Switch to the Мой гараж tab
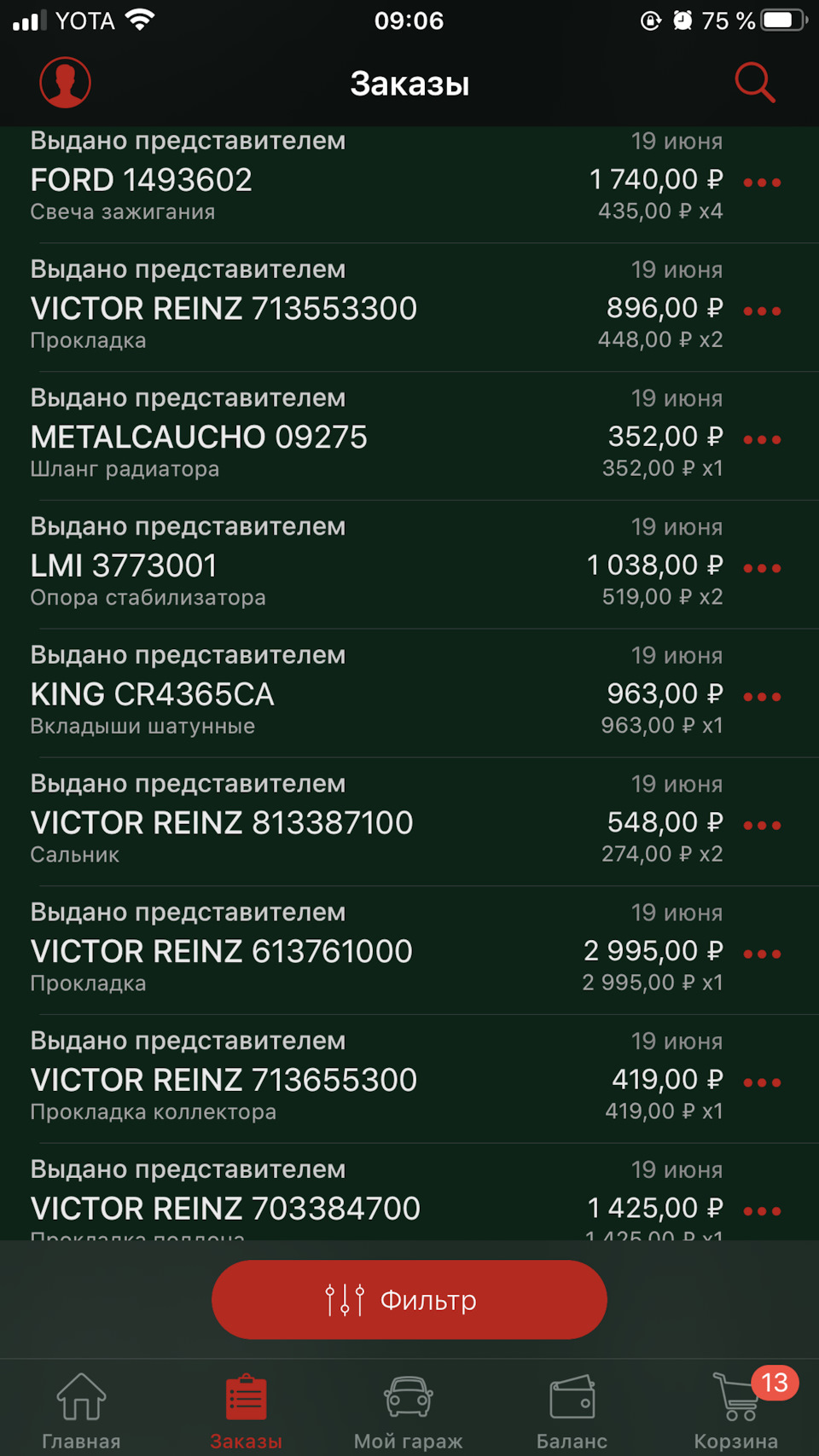819x1456 pixels. (409, 1411)
